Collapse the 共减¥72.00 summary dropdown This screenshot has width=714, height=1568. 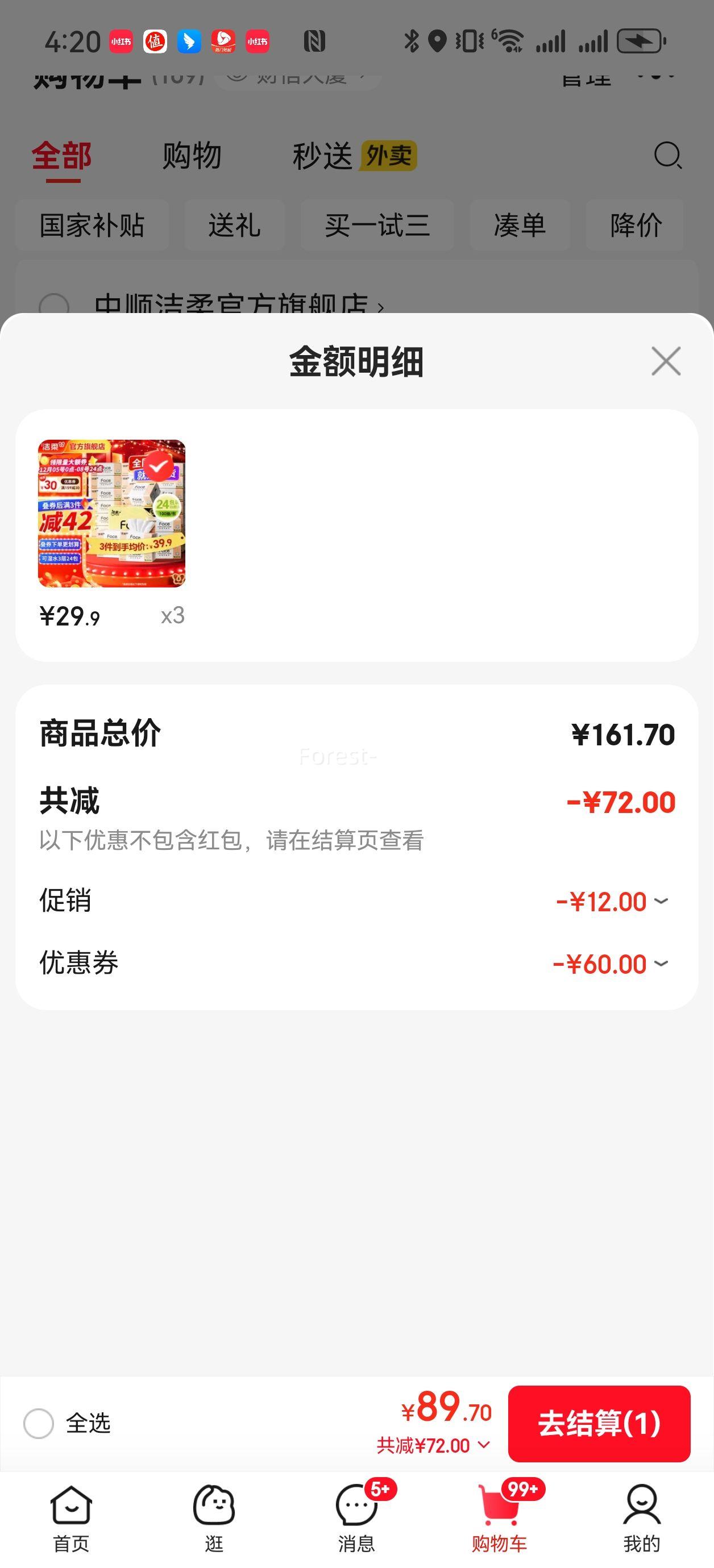434,1445
